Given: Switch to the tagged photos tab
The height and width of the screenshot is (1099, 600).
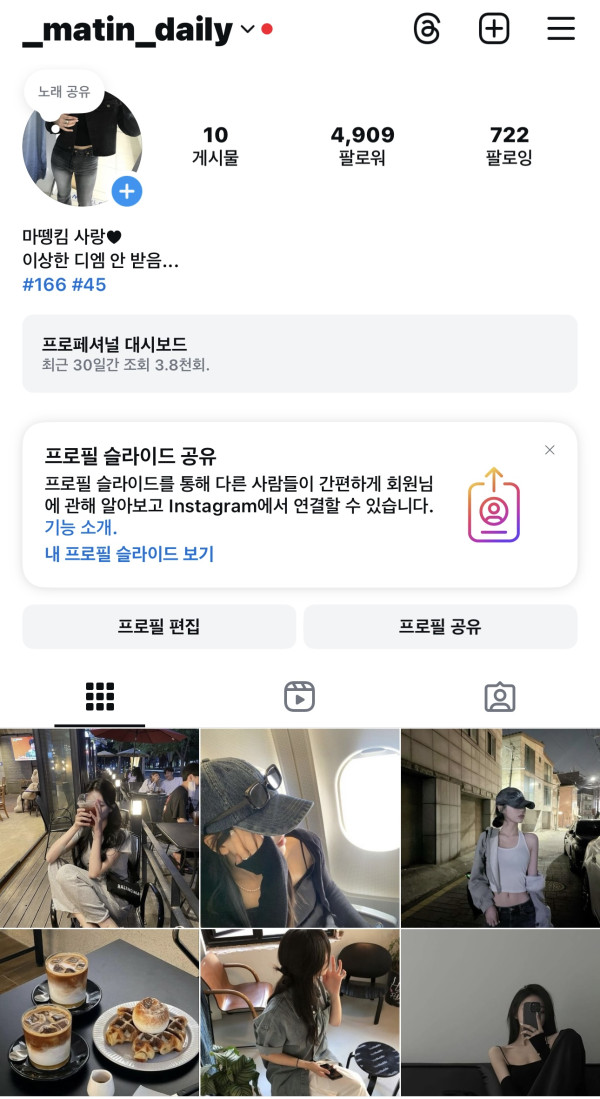Looking at the screenshot, I should (x=499, y=696).
